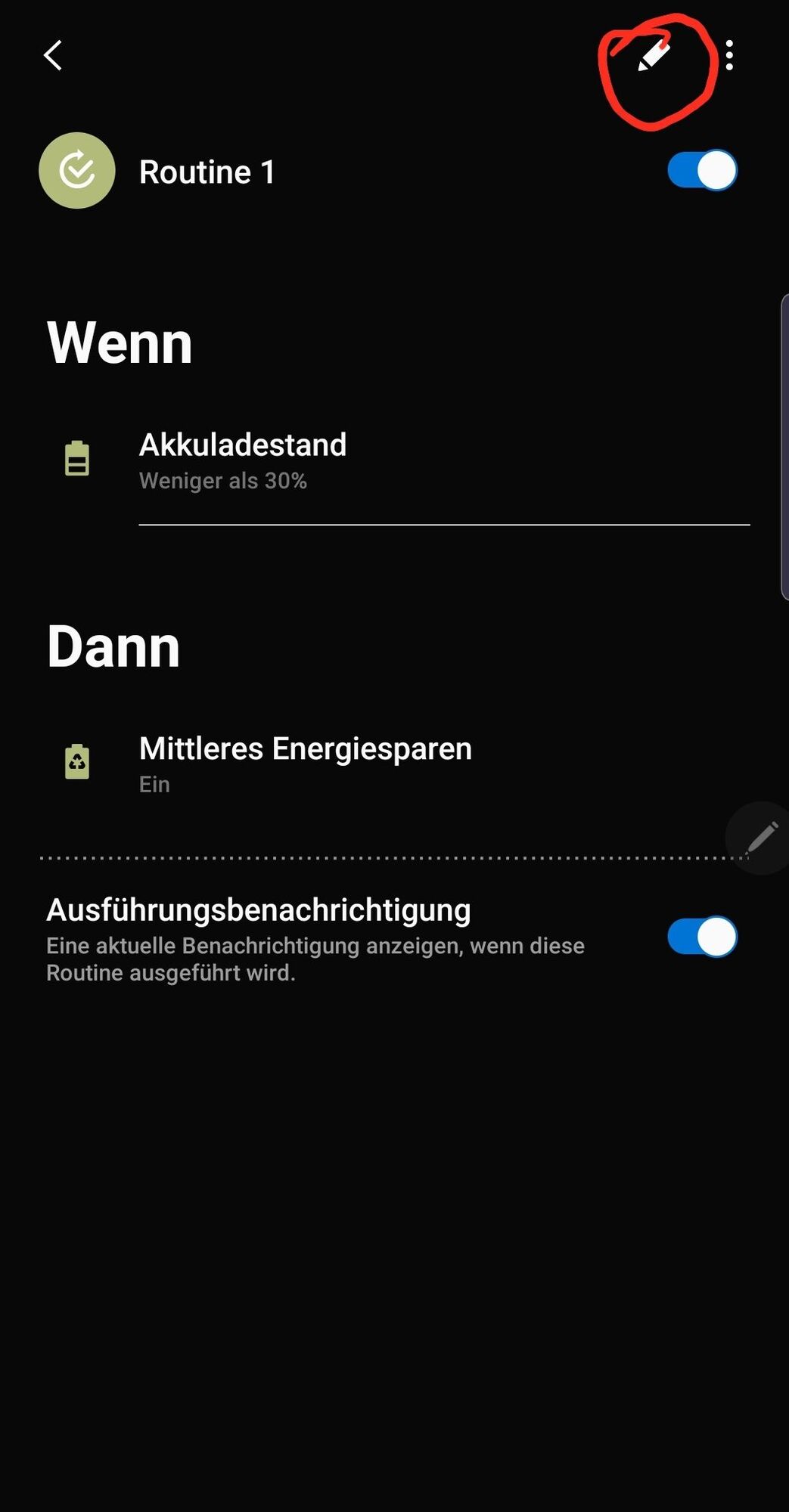Go back from Routine 1
Screen dimensions: 789x1512
[x=53, y=55]
